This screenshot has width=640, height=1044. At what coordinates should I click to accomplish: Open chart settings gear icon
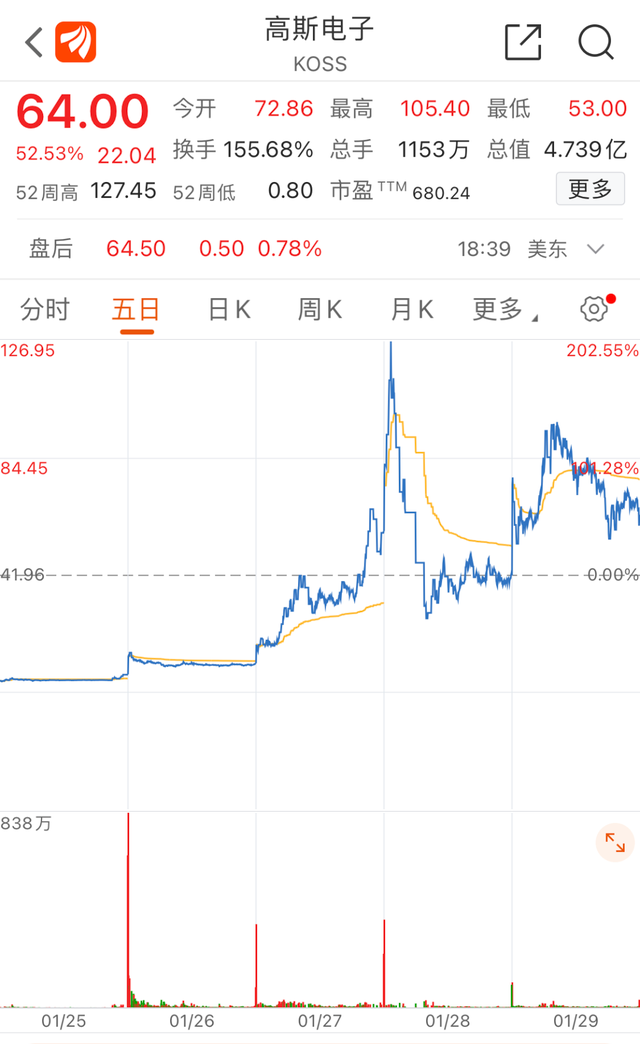[594, 308]
